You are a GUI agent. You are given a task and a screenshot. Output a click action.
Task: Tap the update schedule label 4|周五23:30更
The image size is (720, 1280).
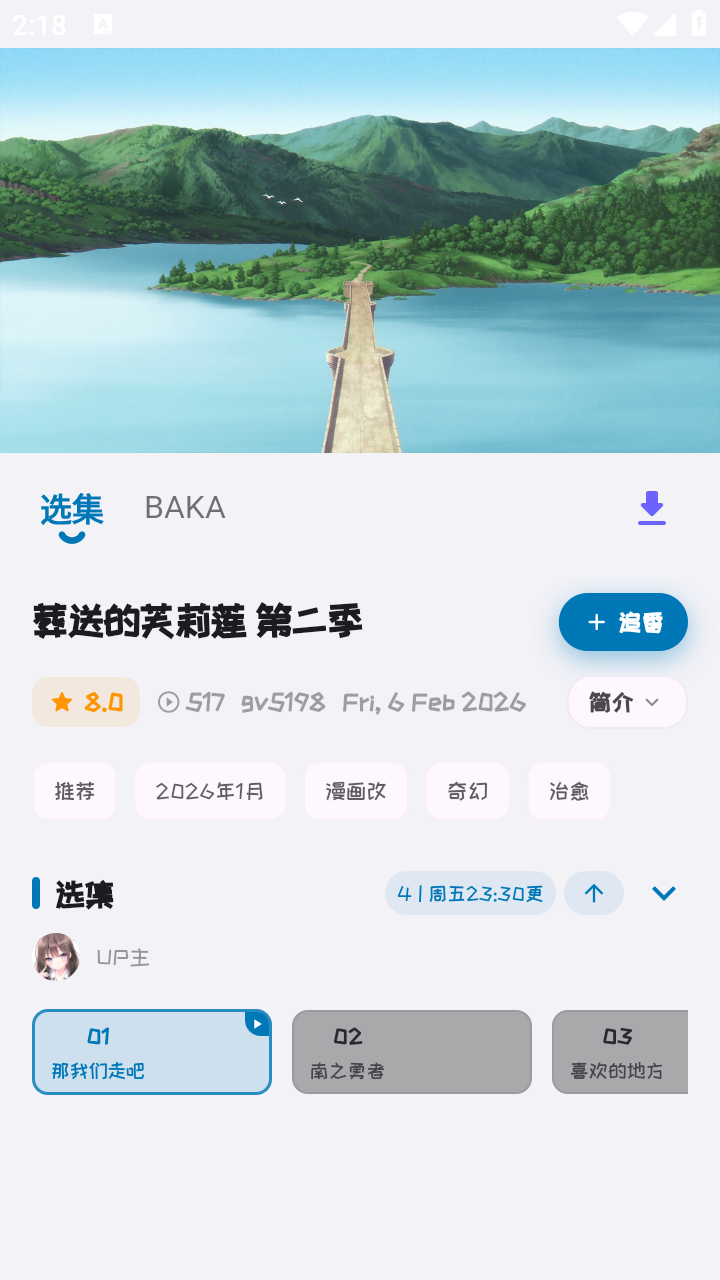point(470,893)
